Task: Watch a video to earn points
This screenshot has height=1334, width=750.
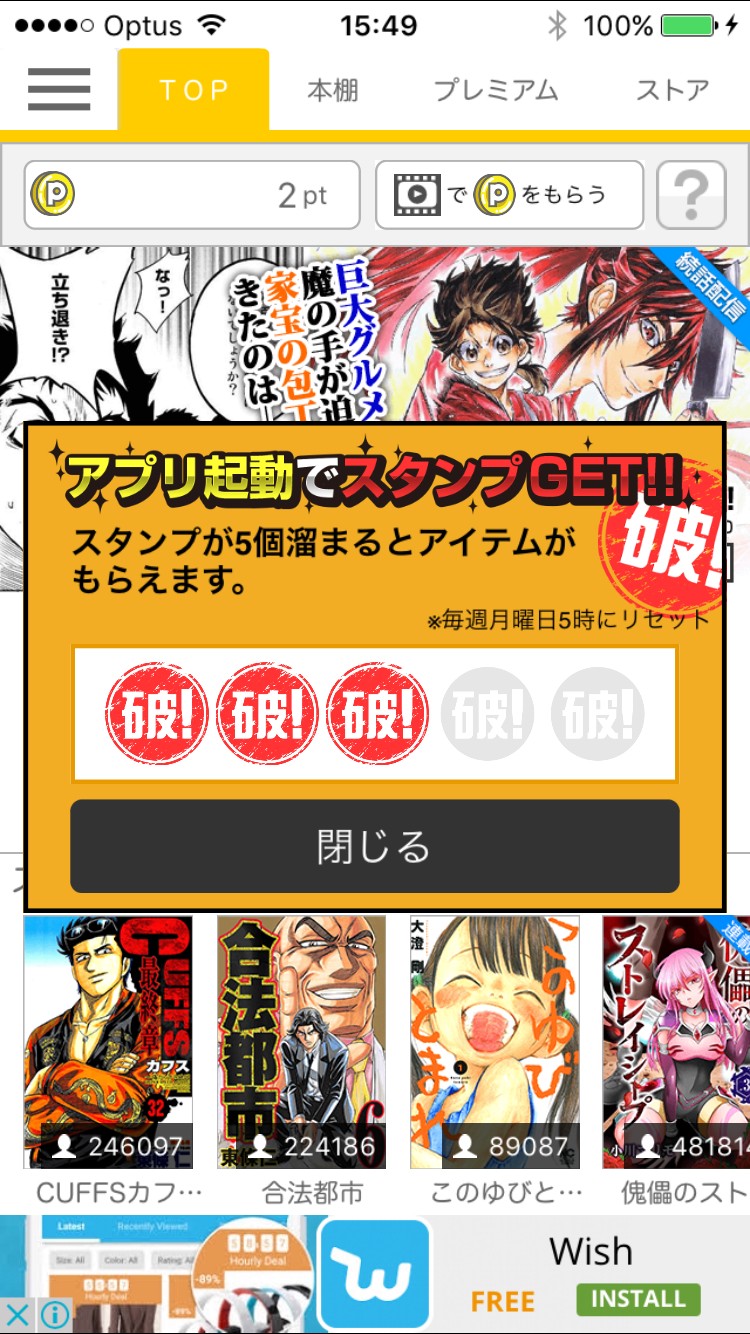Action: coord(509,195)
